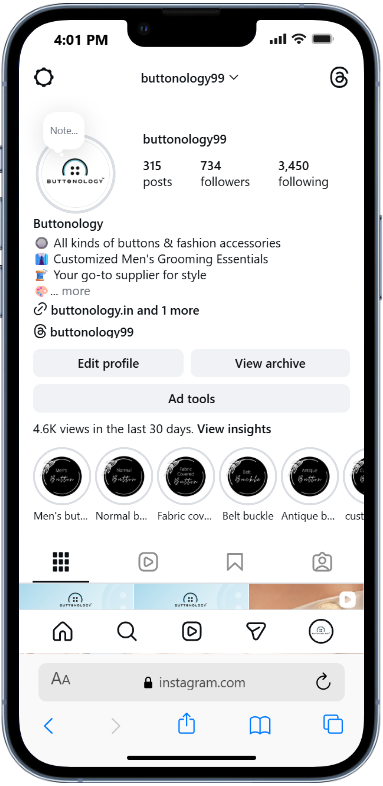Tap Edit profile

point(108,363)
